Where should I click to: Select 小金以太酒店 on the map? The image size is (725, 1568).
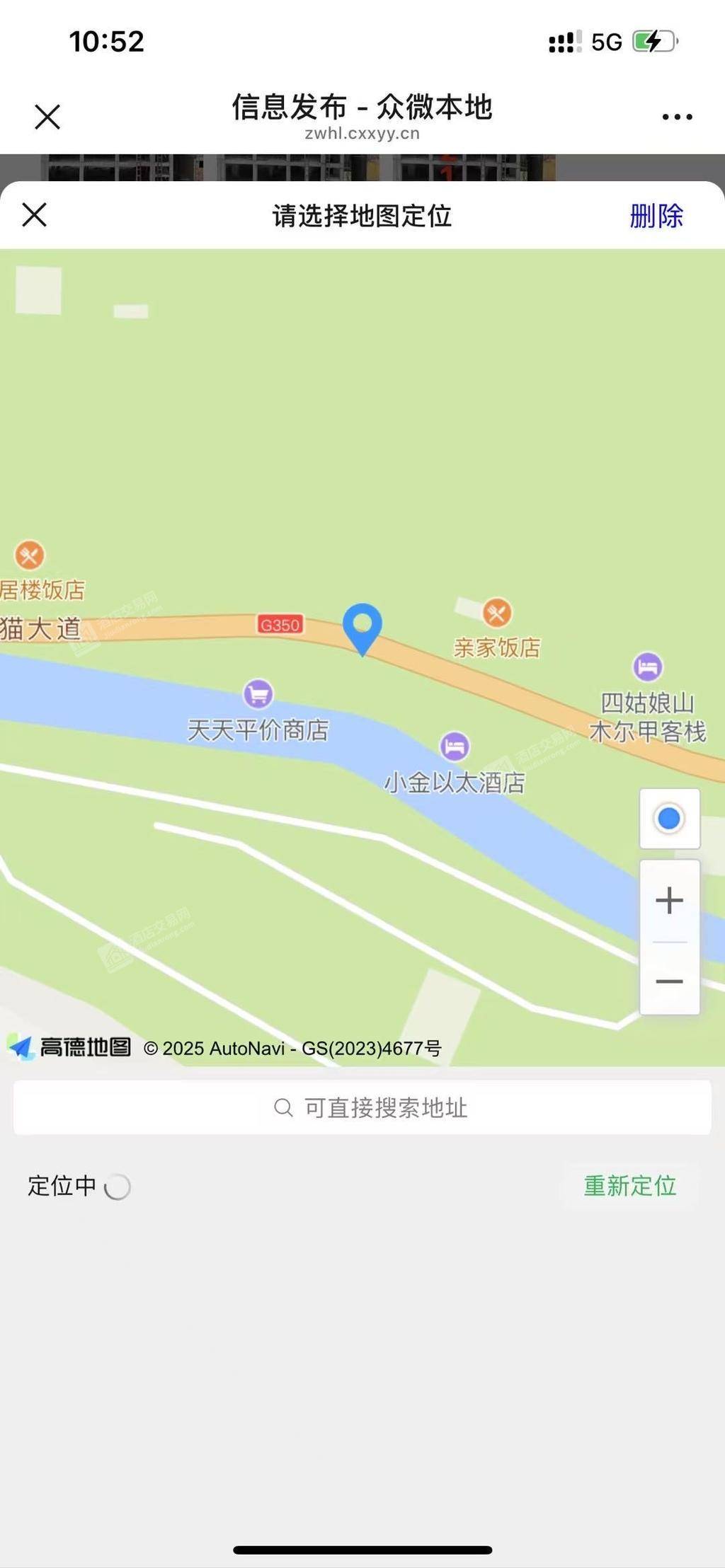pos(455,746)
